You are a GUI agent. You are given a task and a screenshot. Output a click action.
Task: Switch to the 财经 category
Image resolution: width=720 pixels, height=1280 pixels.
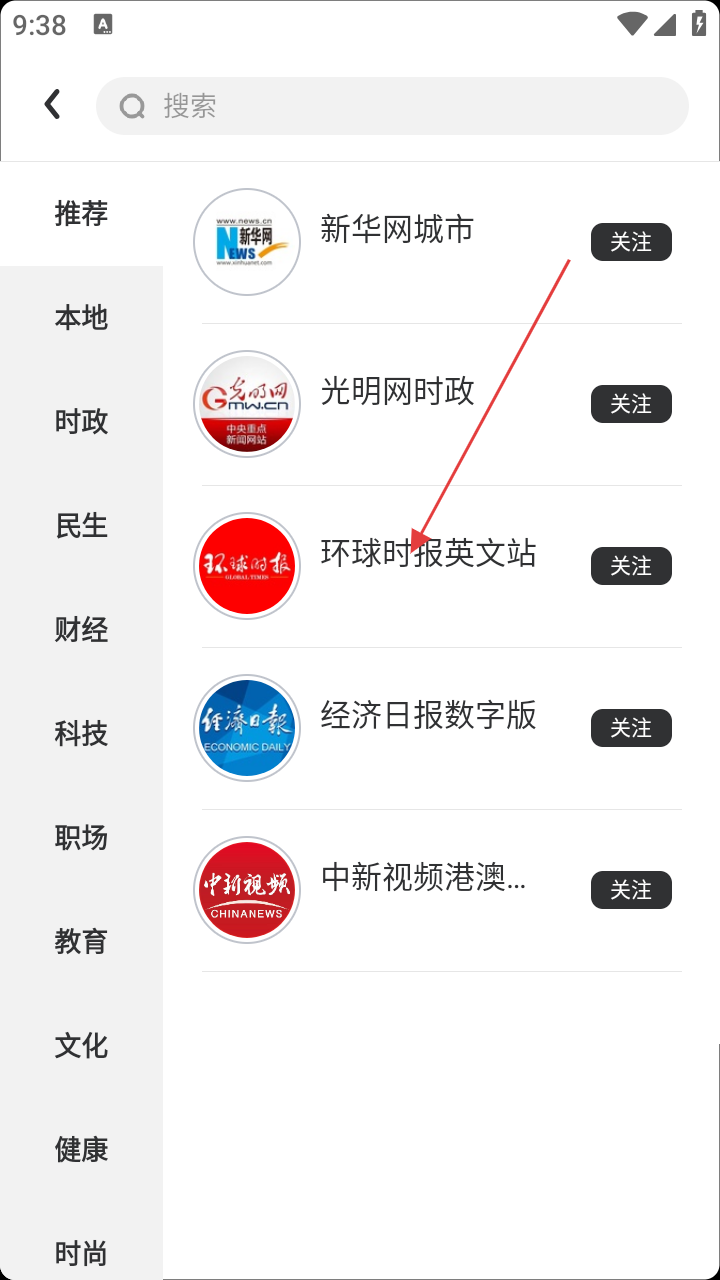pyautogui.click(x=81, y=630)
